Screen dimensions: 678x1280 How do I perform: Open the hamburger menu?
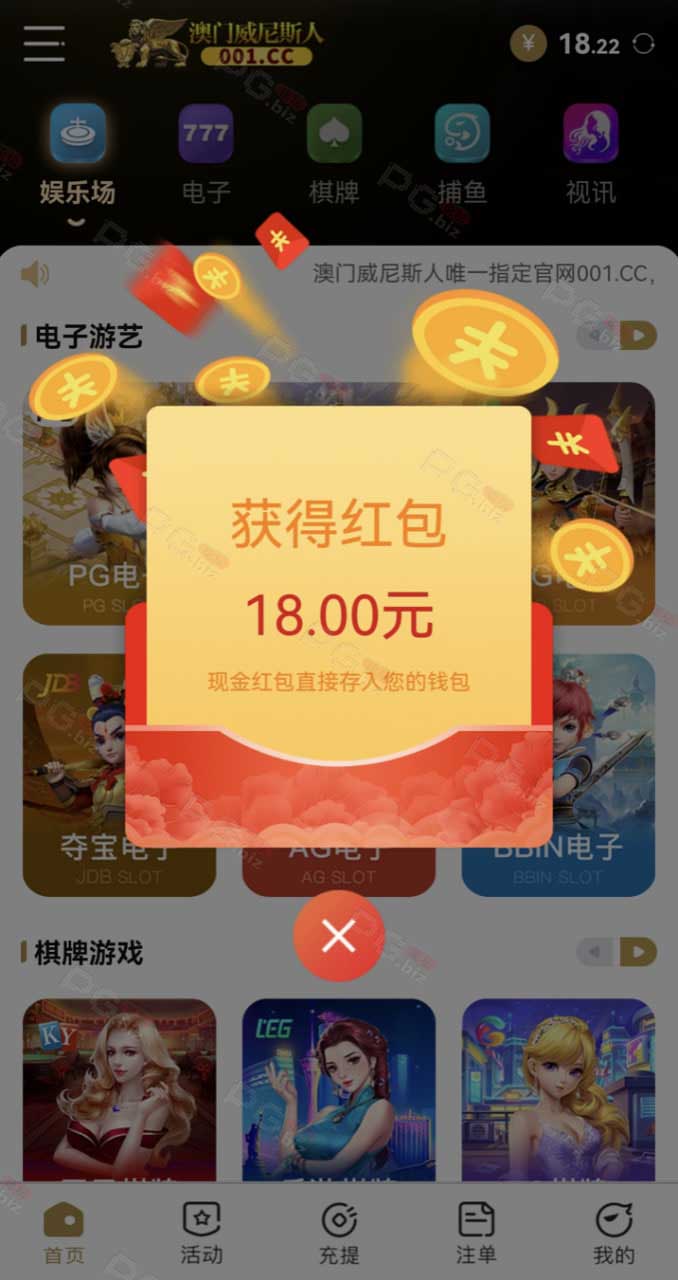click(44, 44)
